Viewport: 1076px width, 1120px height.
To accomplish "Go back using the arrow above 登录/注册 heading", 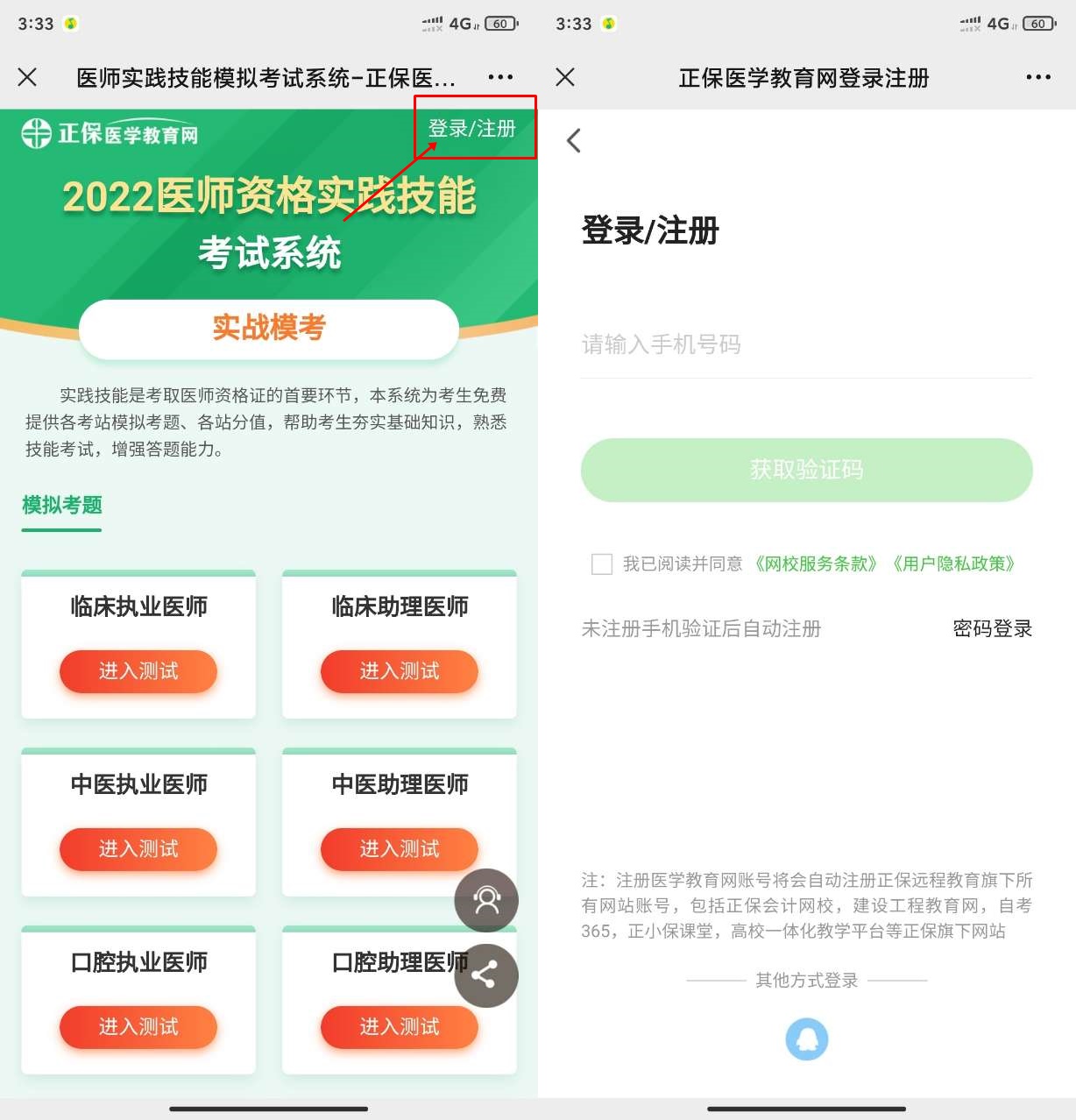I will coord(574,140).
